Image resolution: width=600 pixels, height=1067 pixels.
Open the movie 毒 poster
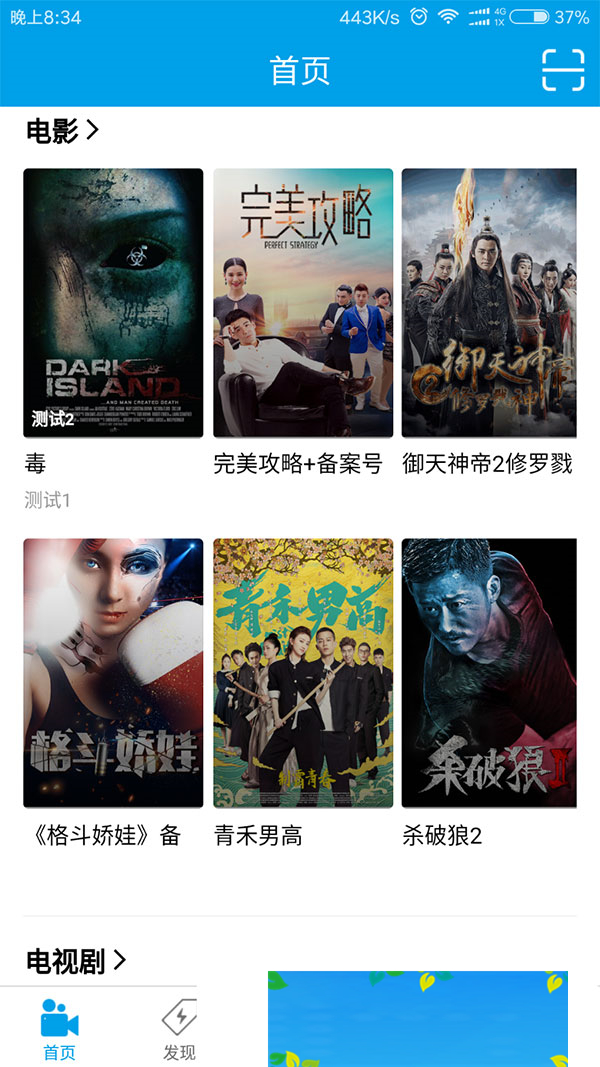(x=113, y=303)
